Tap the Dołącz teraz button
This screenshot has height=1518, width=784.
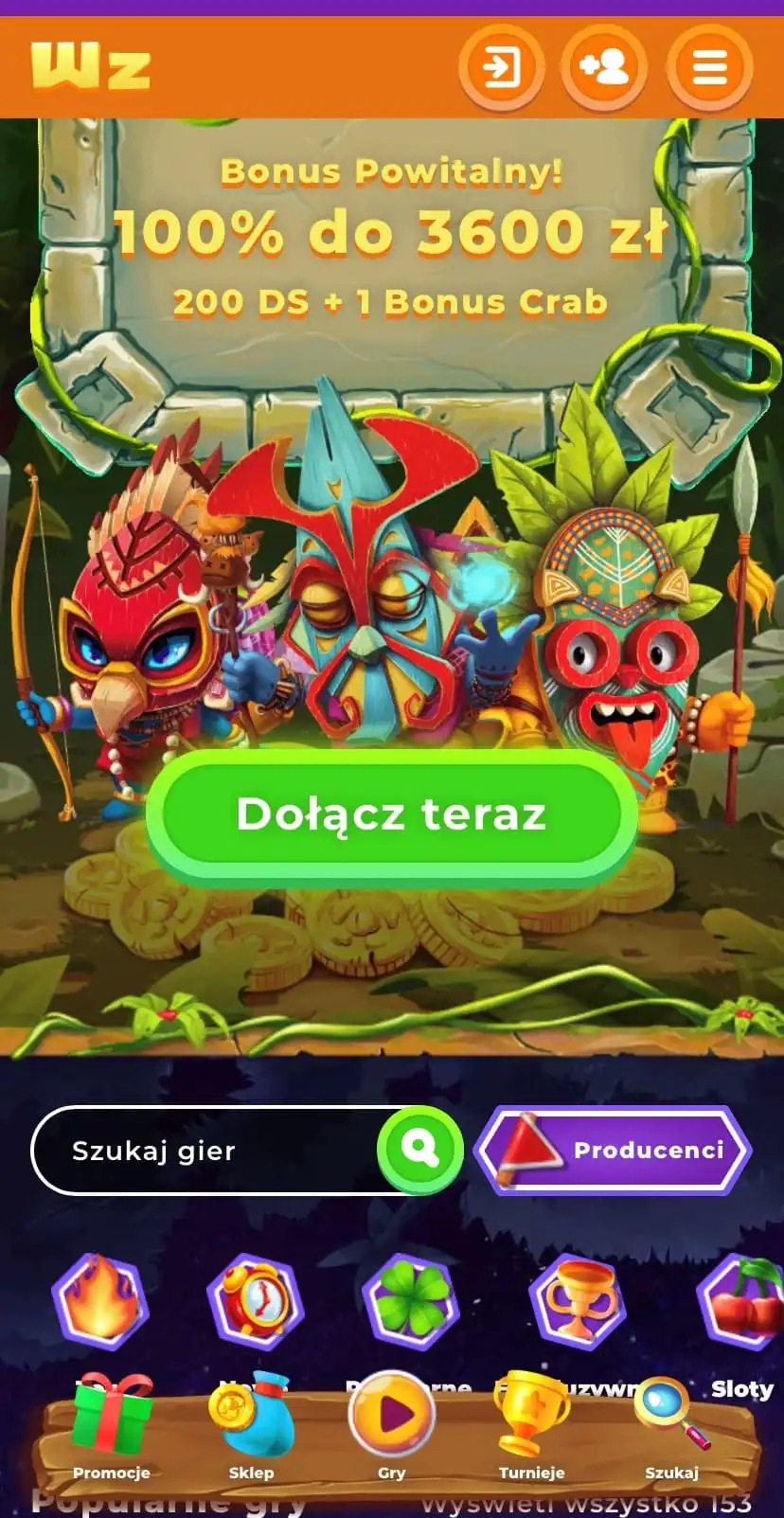pos(391,813)
